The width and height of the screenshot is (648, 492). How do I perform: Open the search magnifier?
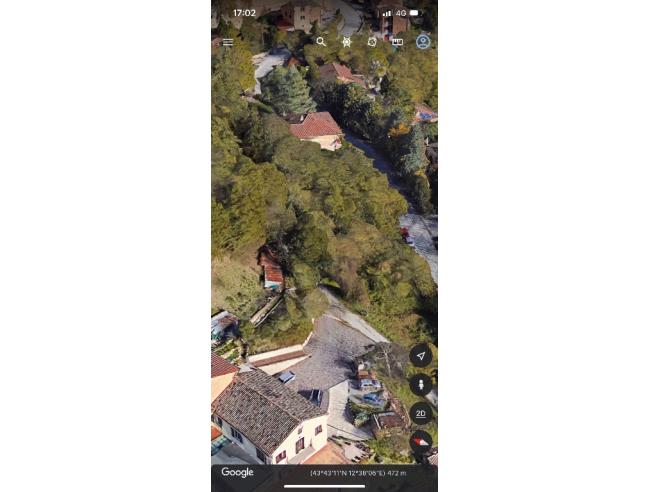click(321, 42)
